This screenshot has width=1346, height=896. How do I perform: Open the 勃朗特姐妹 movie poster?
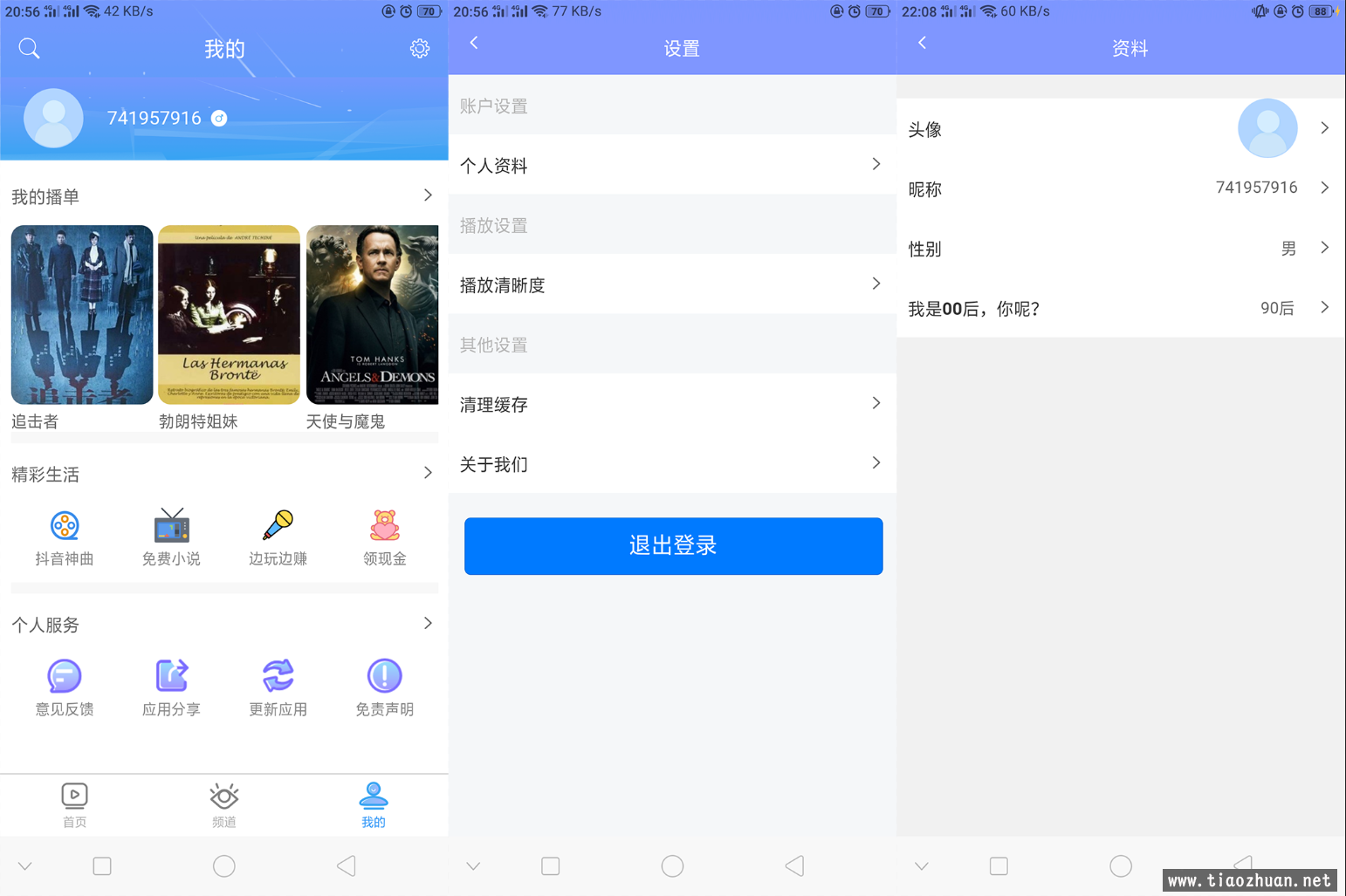(x=229, y=315)
